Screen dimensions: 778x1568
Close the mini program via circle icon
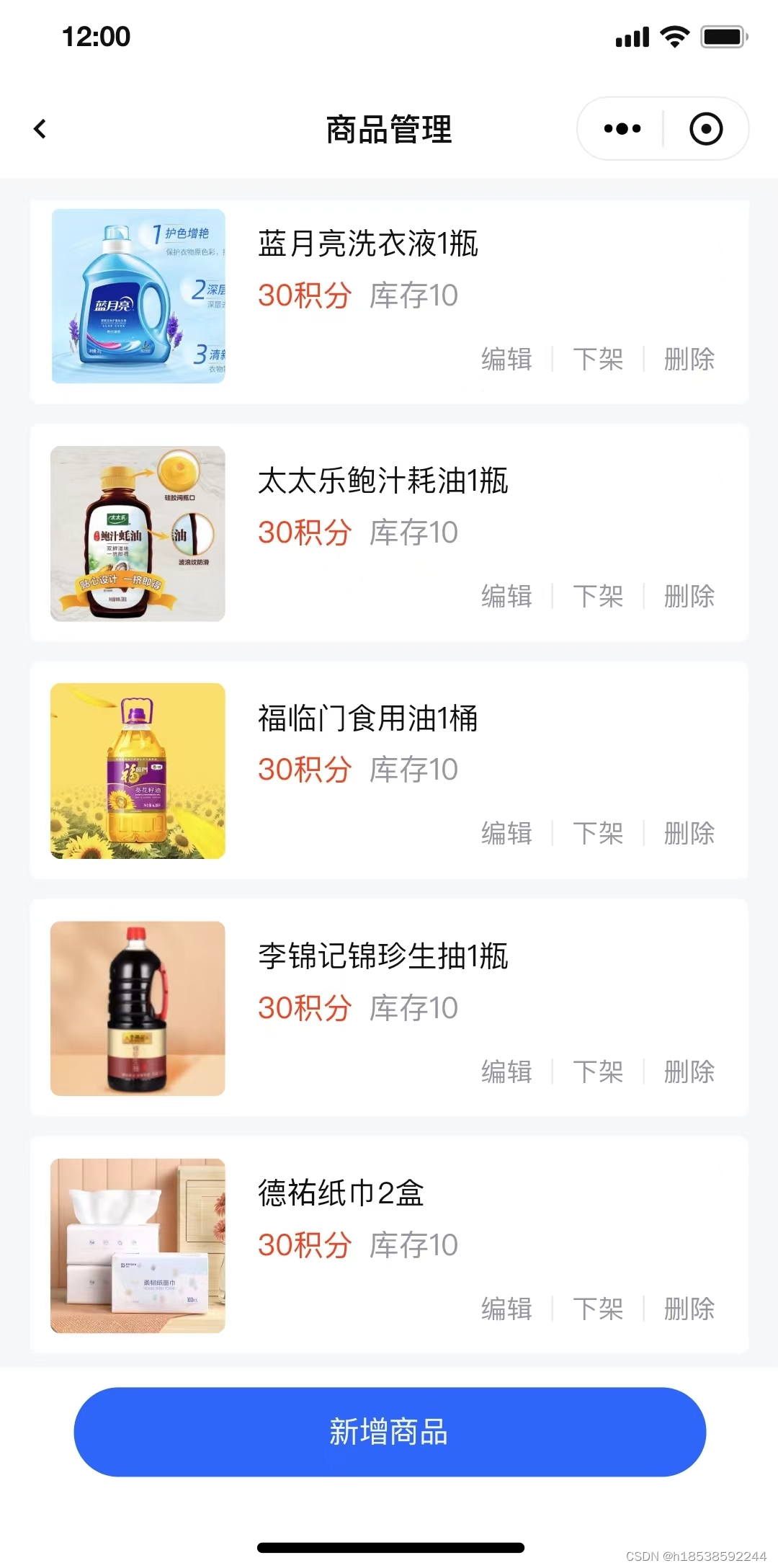tap(705, 129)
